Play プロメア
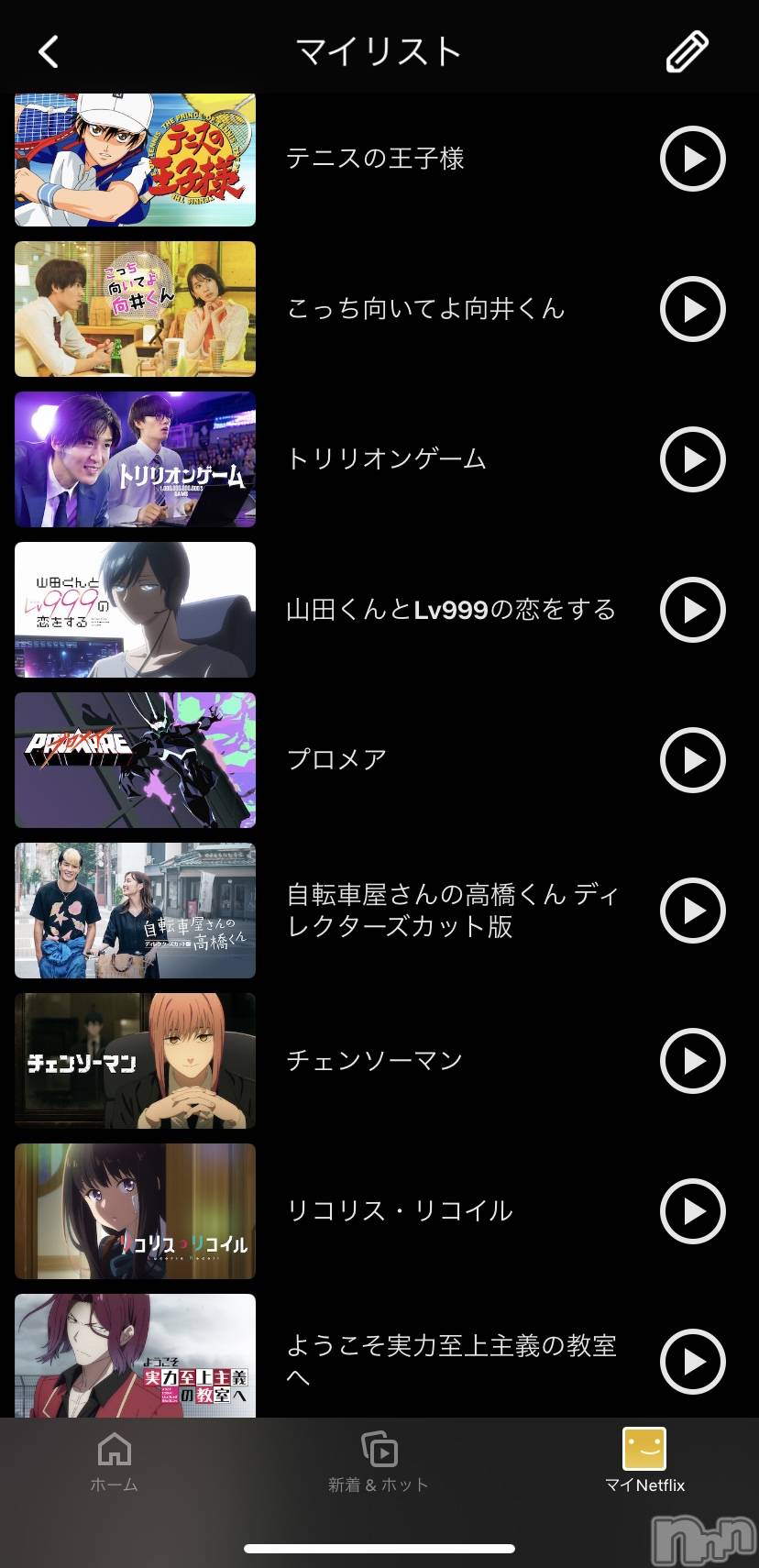 tap(692, 760)
